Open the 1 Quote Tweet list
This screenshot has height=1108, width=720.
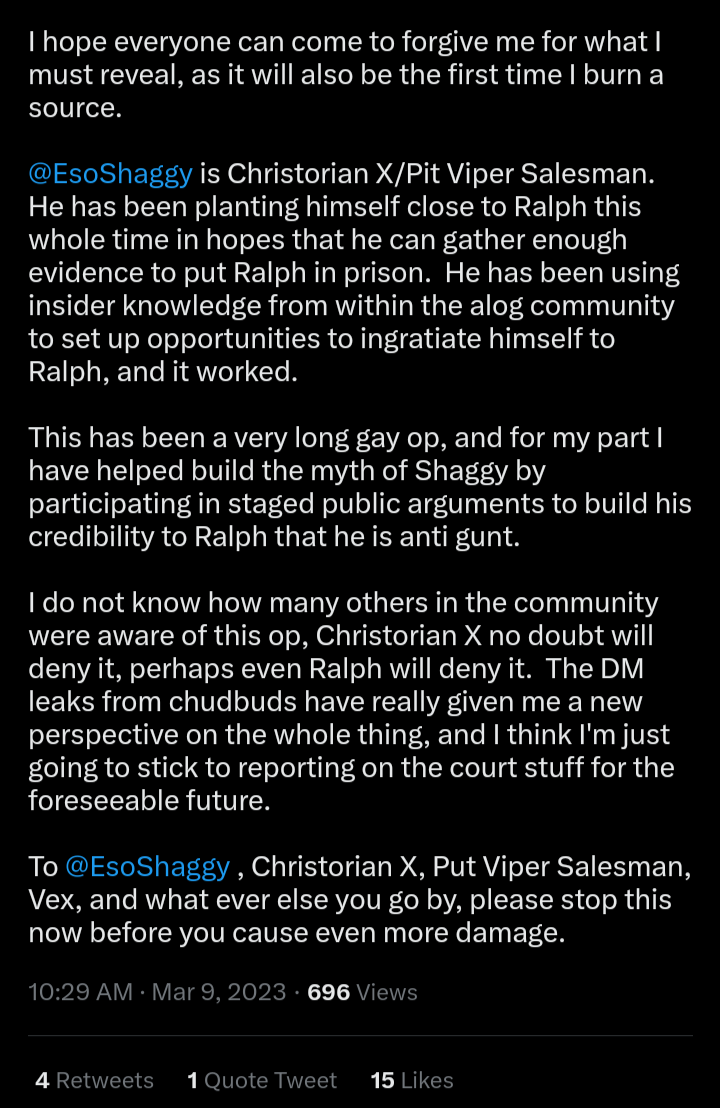(262, 1080)
